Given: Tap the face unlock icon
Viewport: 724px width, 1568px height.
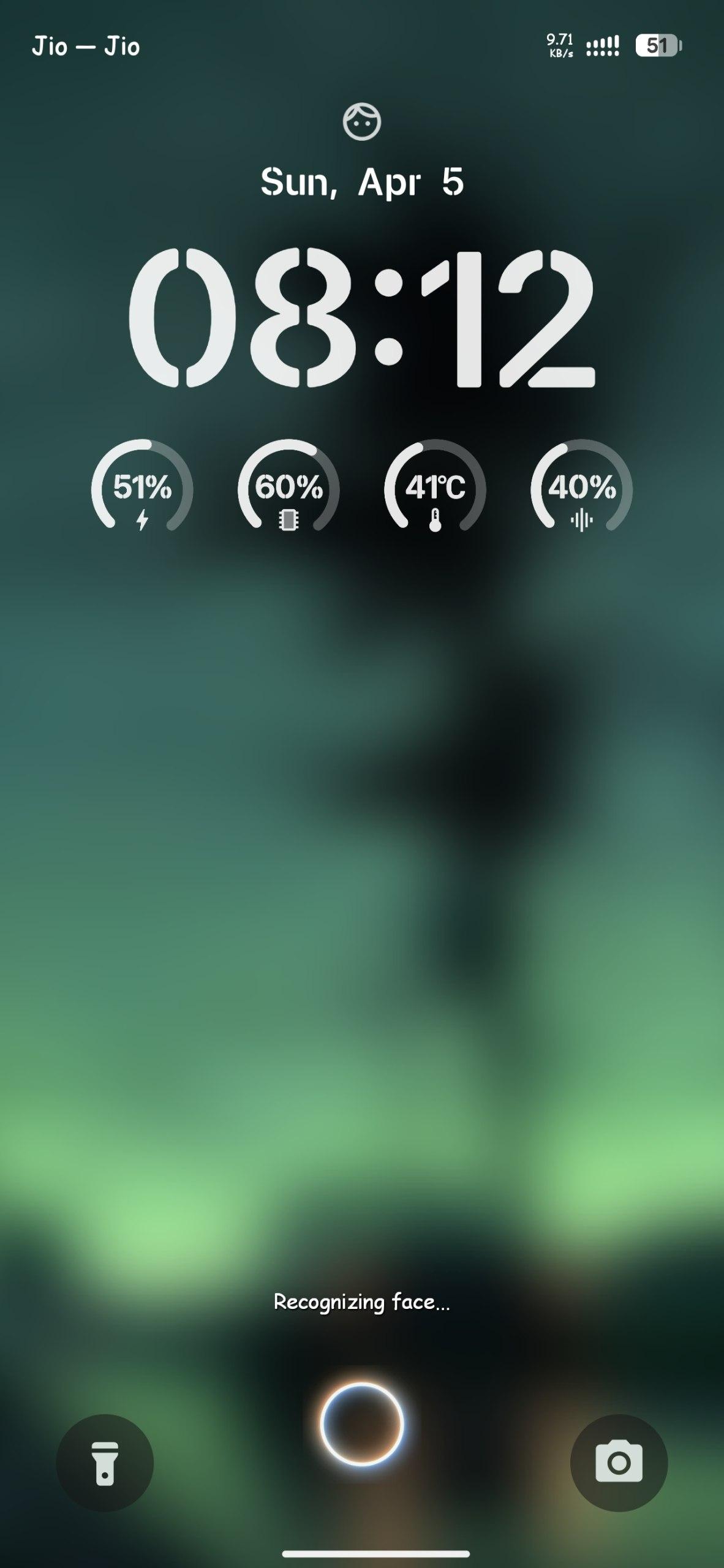Looking at the screenshot, I should 361,122.
